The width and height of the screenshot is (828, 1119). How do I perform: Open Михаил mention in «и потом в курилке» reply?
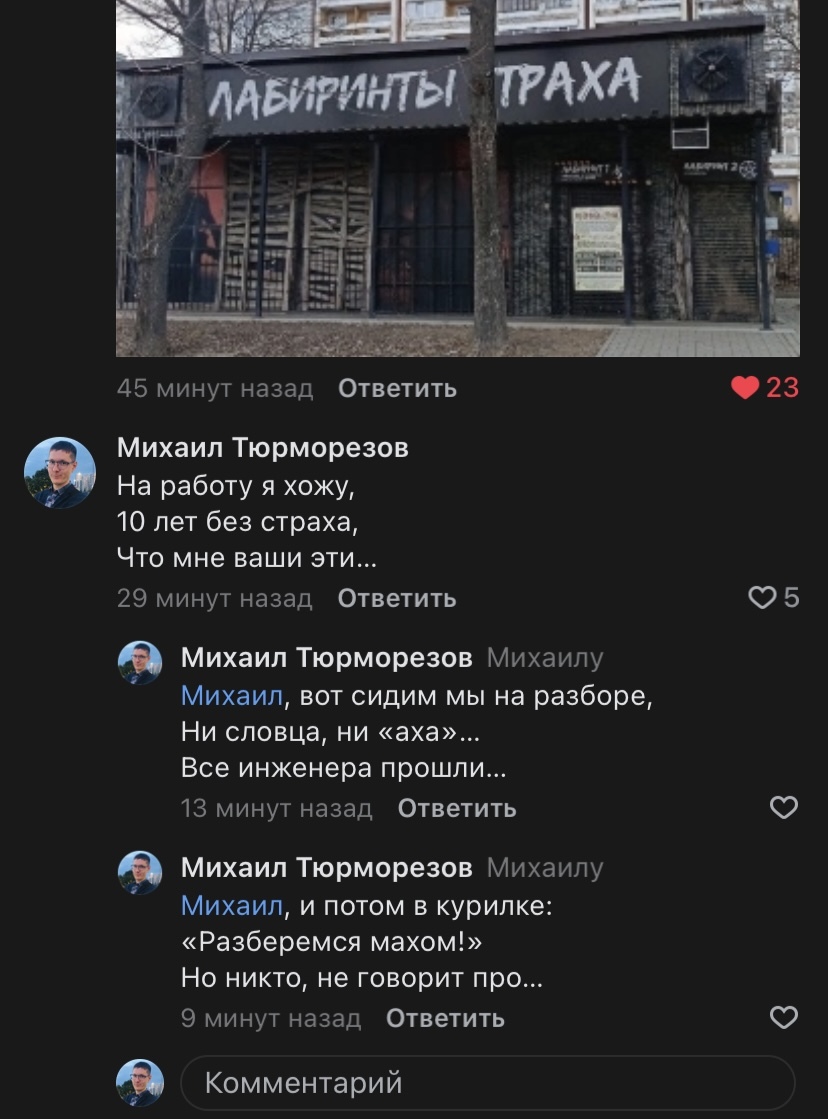[x=232, y=906]
